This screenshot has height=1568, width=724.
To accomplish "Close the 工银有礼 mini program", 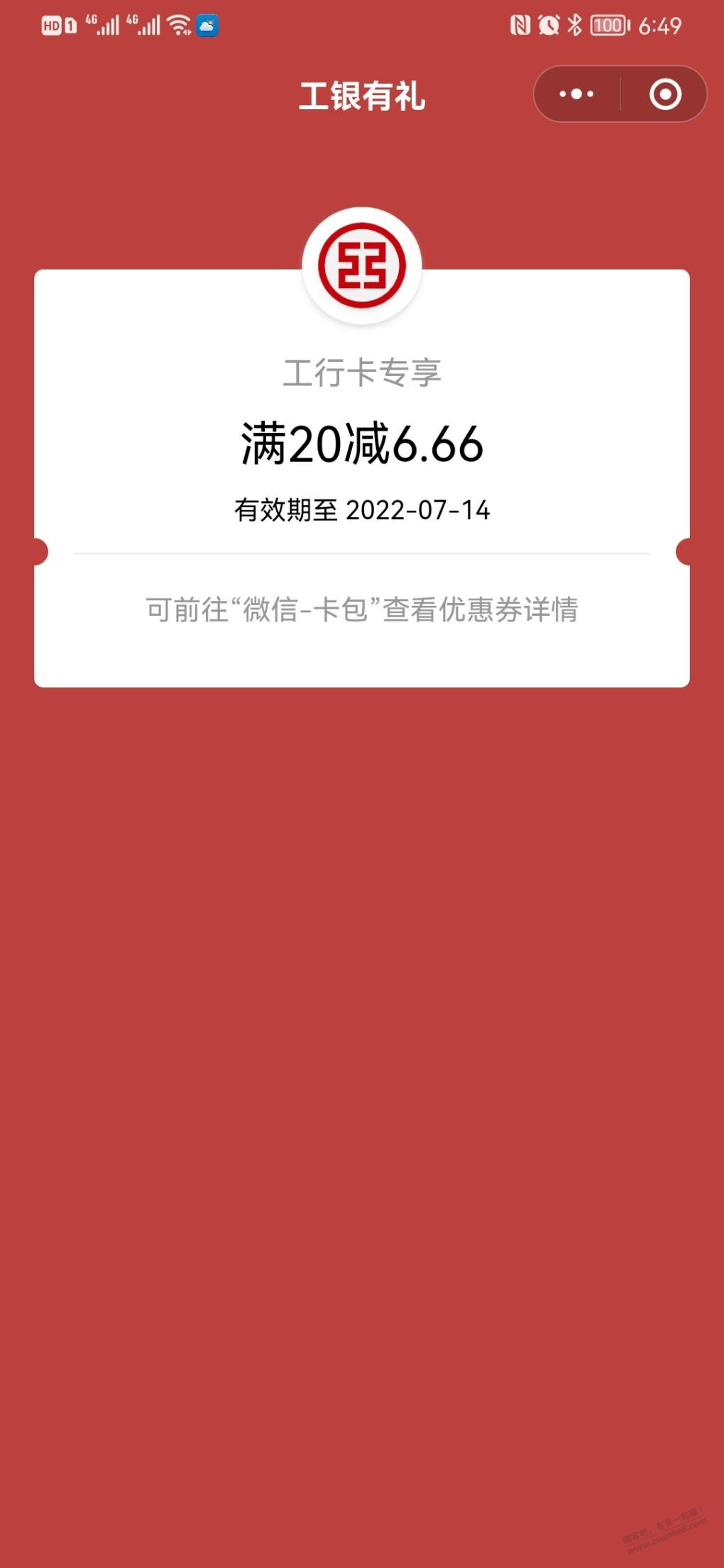I will (x=665, y=94).
